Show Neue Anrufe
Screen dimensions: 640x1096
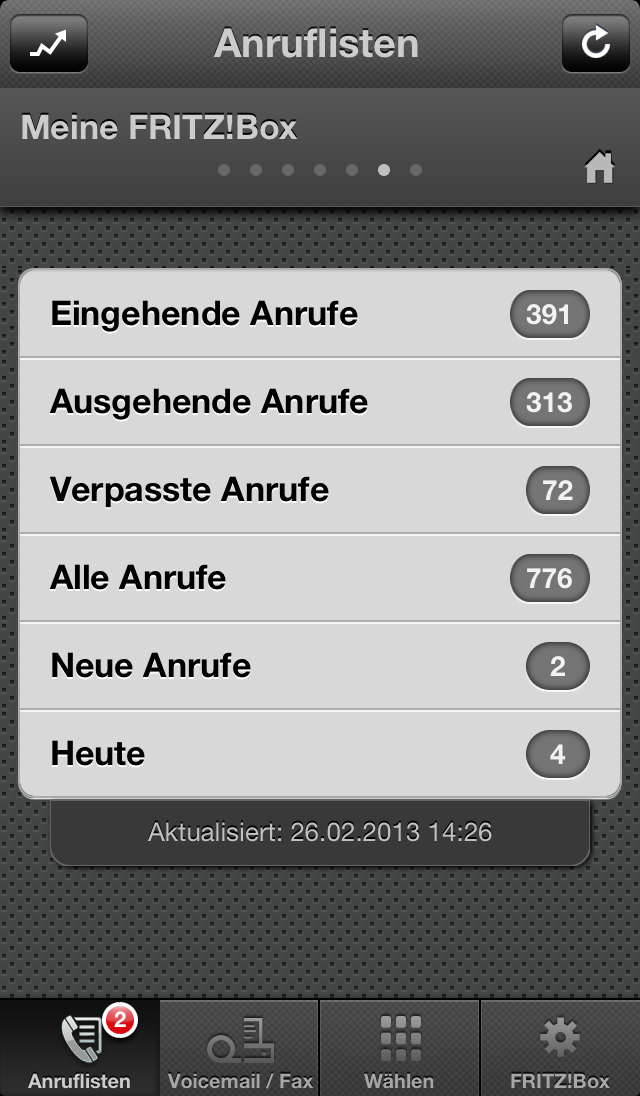[320, 666]
